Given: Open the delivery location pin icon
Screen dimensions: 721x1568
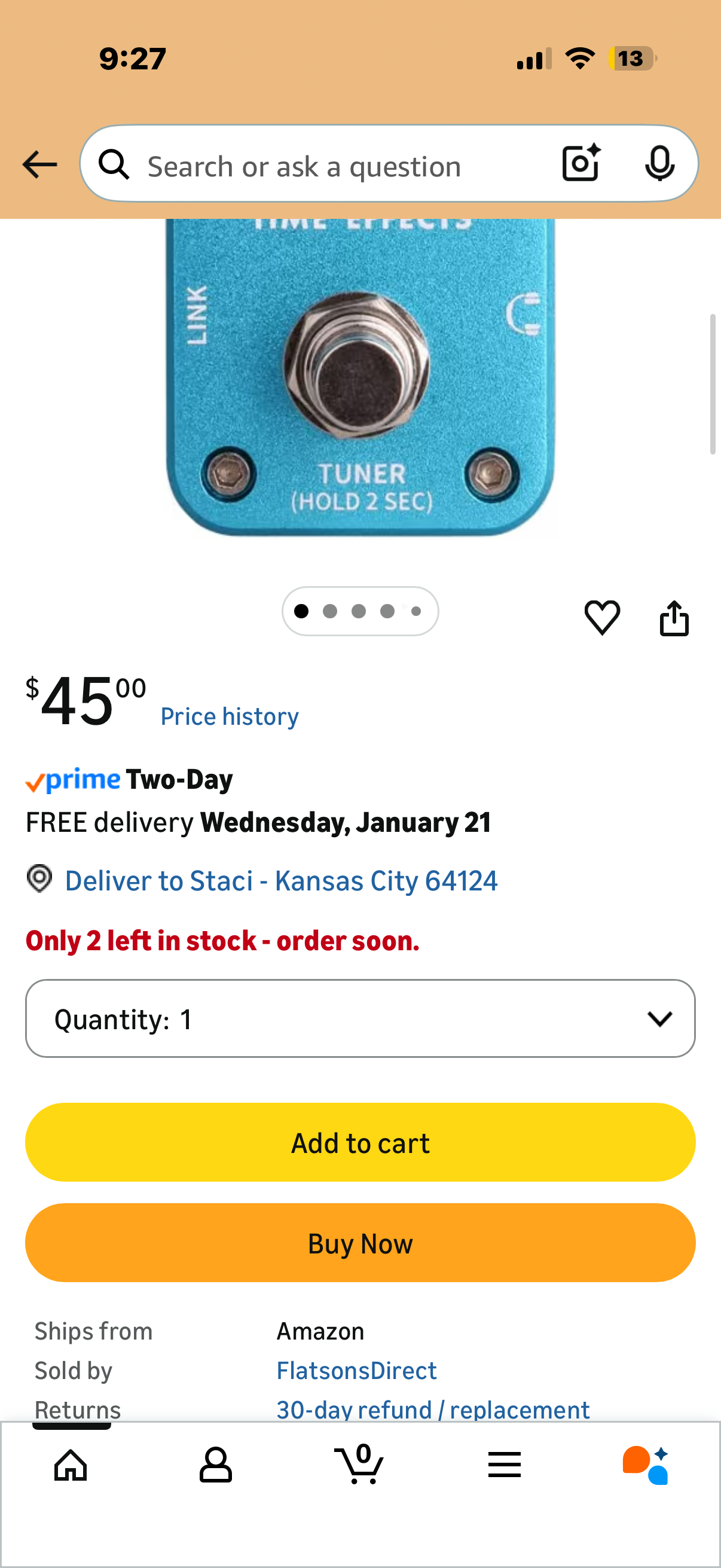Looking at the screenshot, I should [39, 880].
